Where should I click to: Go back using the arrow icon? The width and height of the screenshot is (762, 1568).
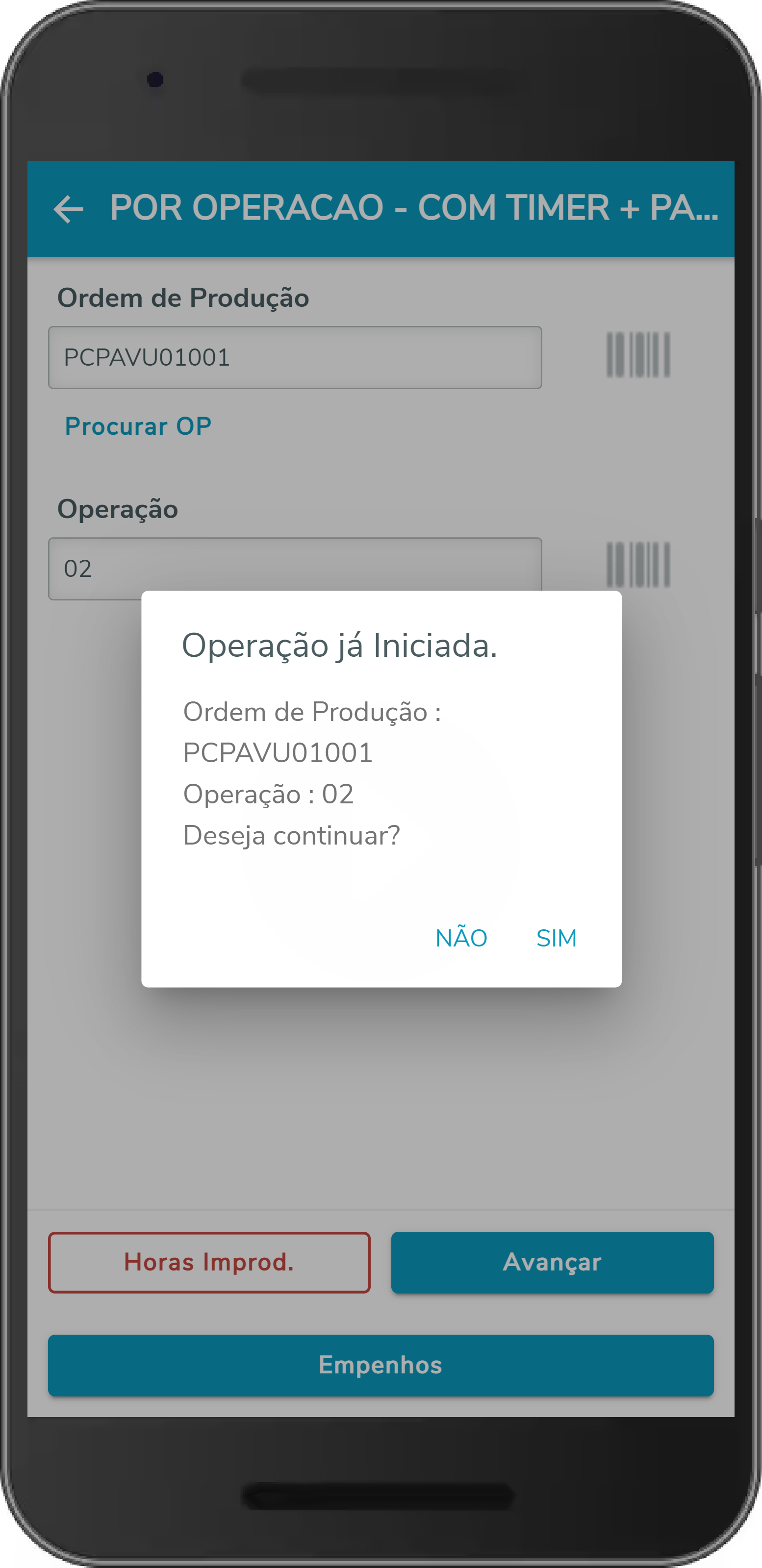click(68, 209)
